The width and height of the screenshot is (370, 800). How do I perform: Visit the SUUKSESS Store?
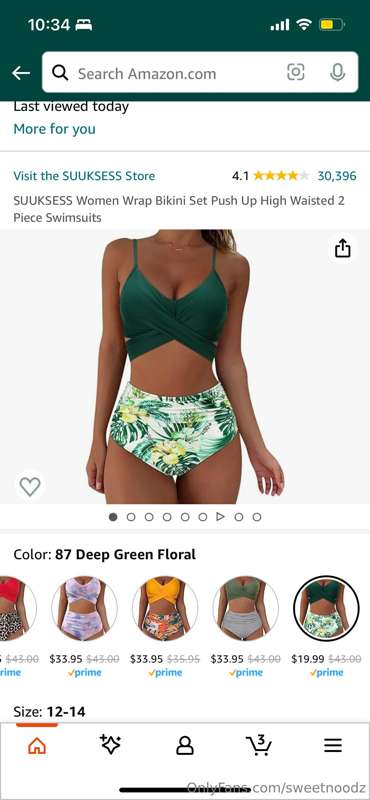pyautogui.click(x=84, y=176)
